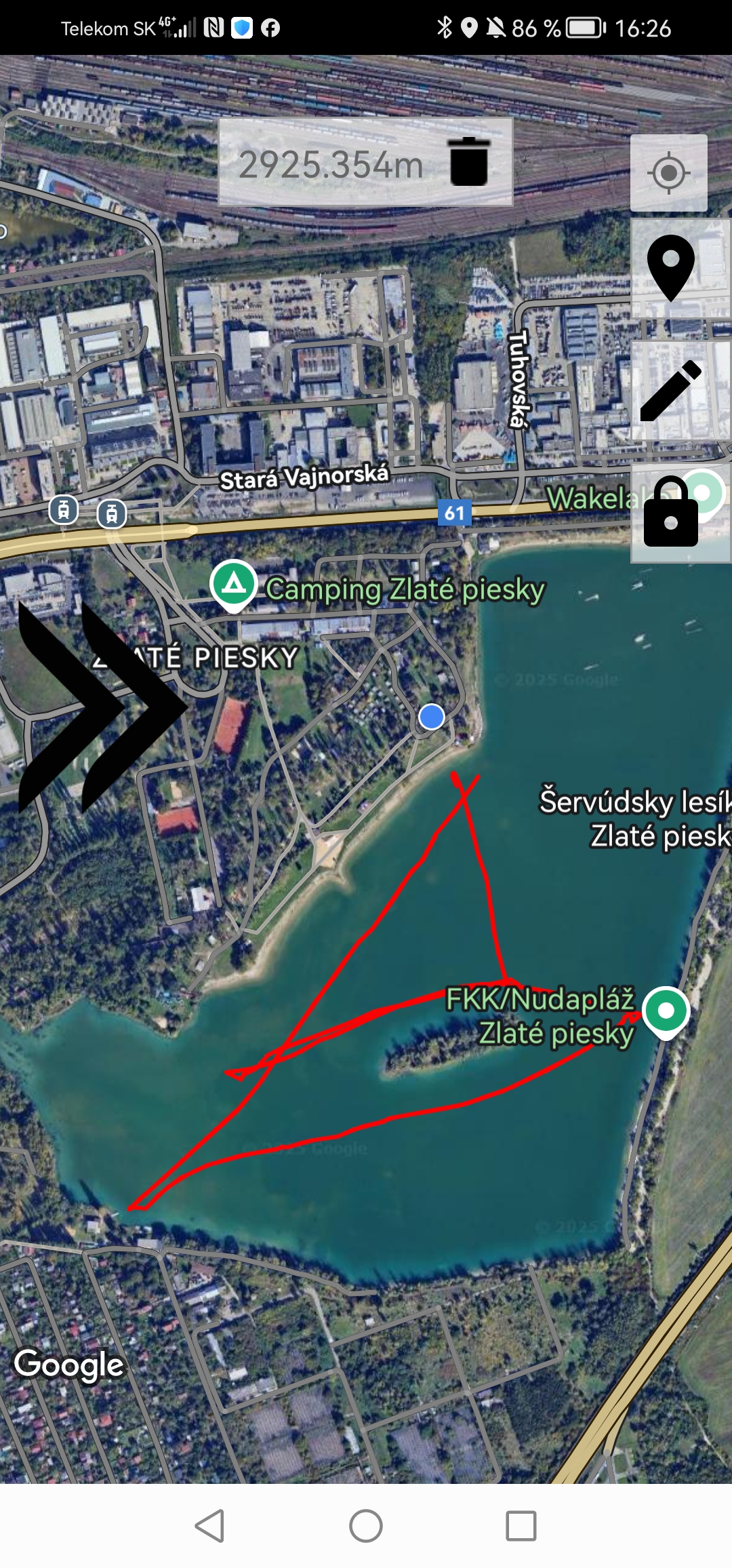Center map on my current location

tap(668, 173)
